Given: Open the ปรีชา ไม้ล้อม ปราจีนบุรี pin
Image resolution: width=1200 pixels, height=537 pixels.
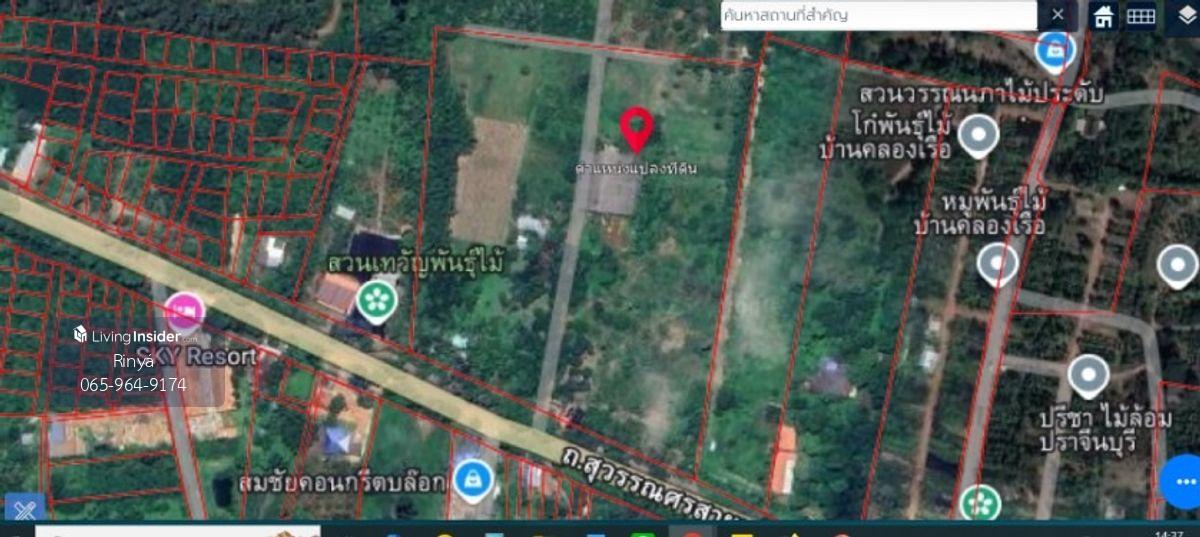Looking at the screenshot, I should coord(1088,377).
